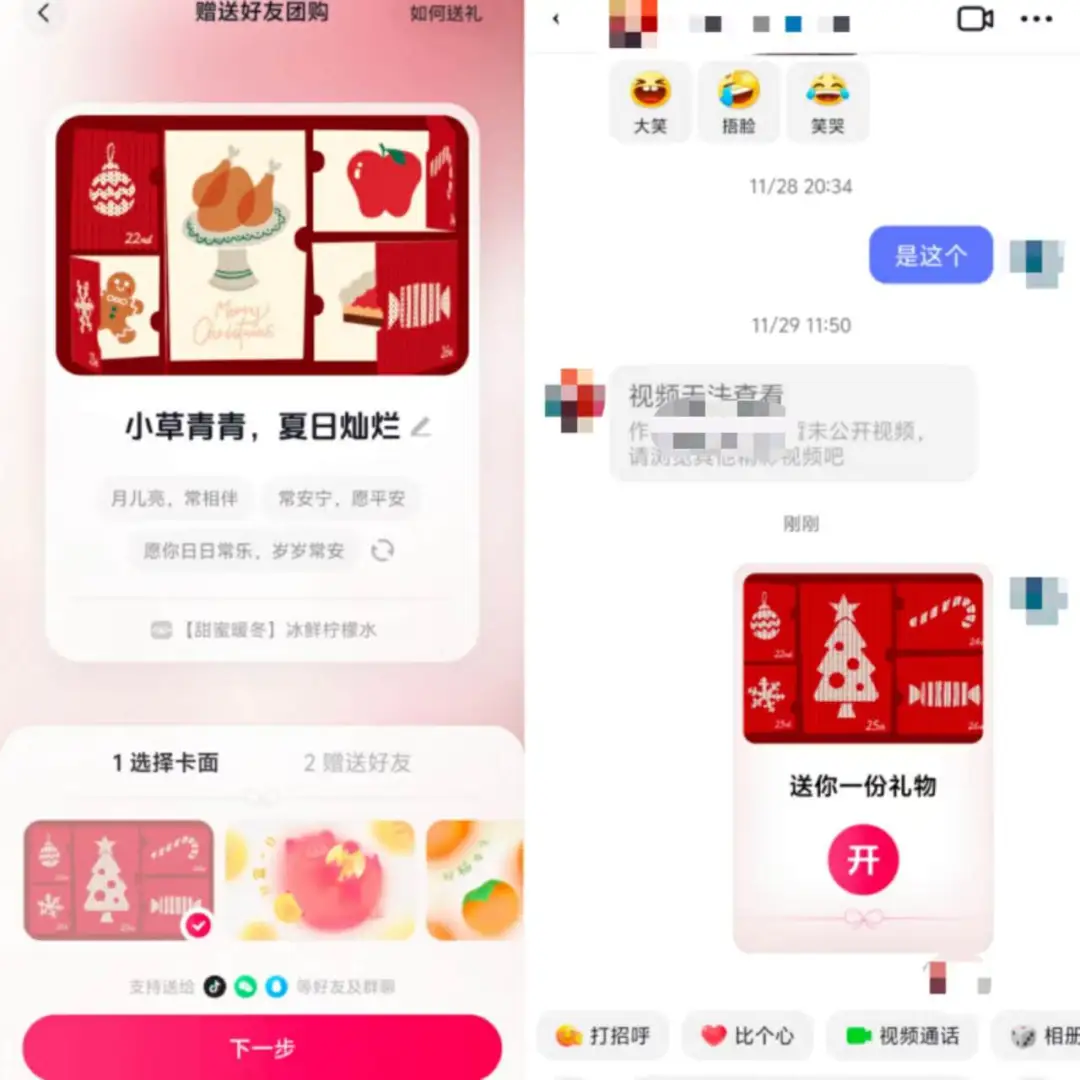The image size is (1080, 1080).
Task: Start a video call from the chat header
Action: (x=974, y=19)
